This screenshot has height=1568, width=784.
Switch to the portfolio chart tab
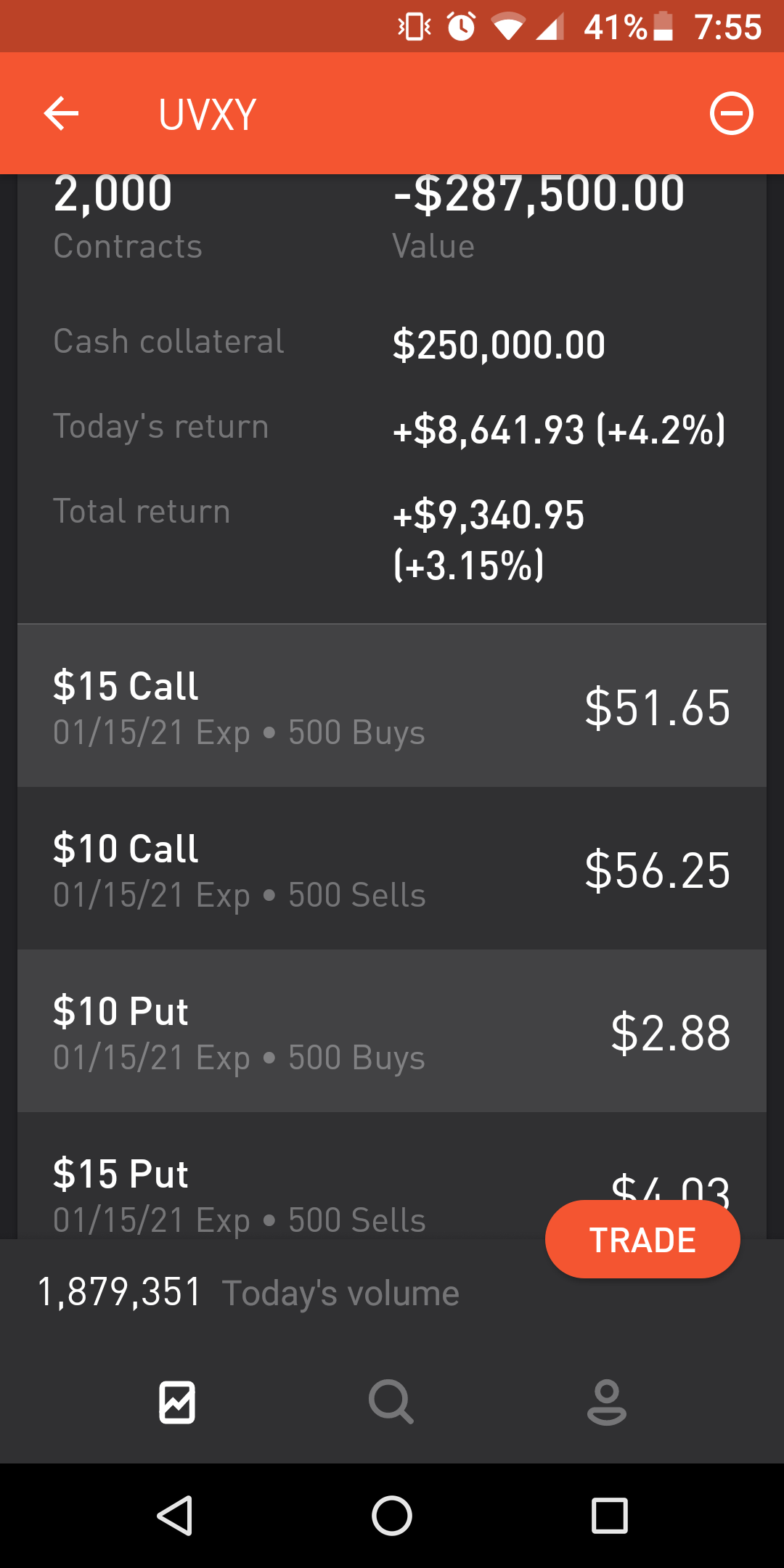[177, 1402]
